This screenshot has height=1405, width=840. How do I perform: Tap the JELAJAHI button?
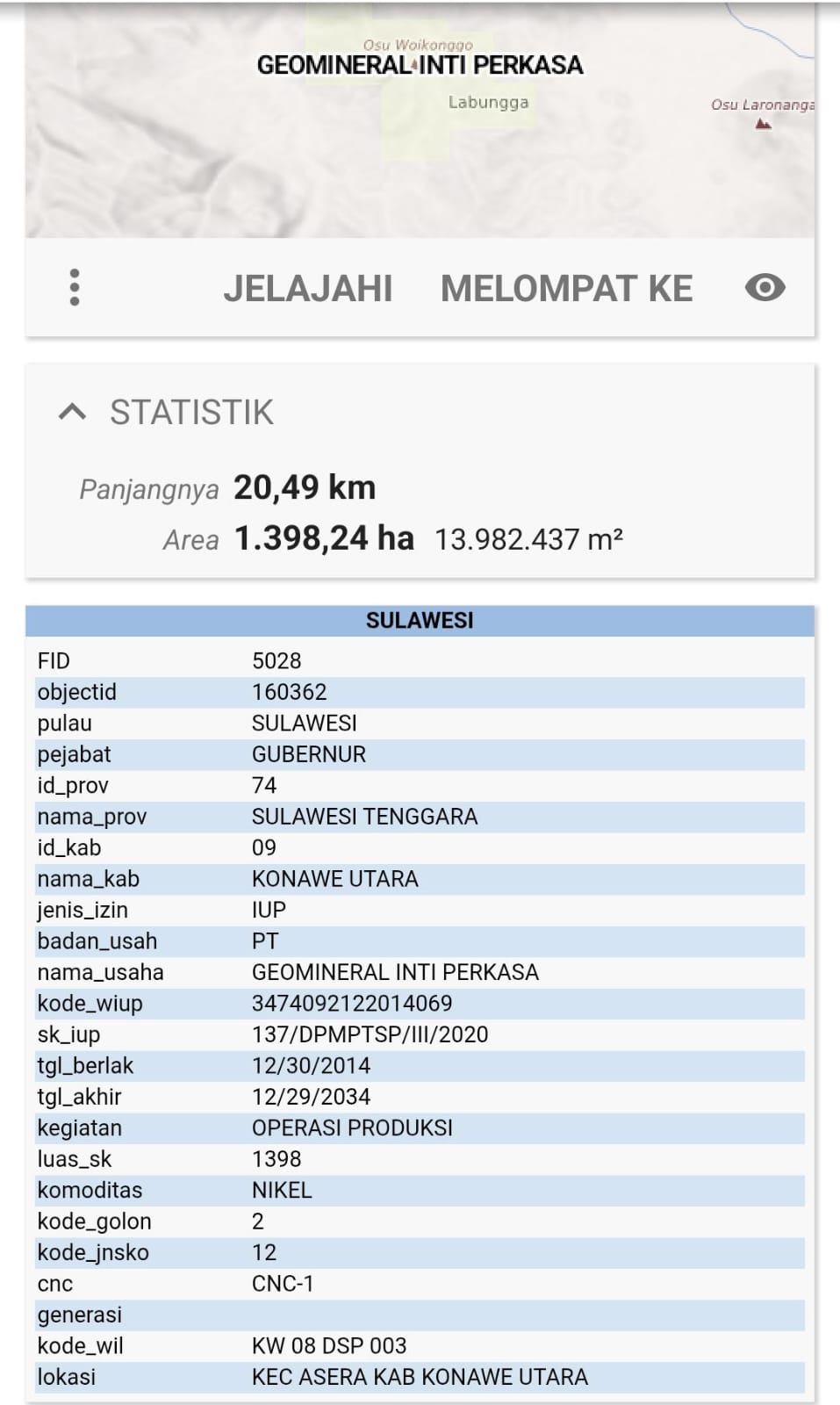(307, 288)
